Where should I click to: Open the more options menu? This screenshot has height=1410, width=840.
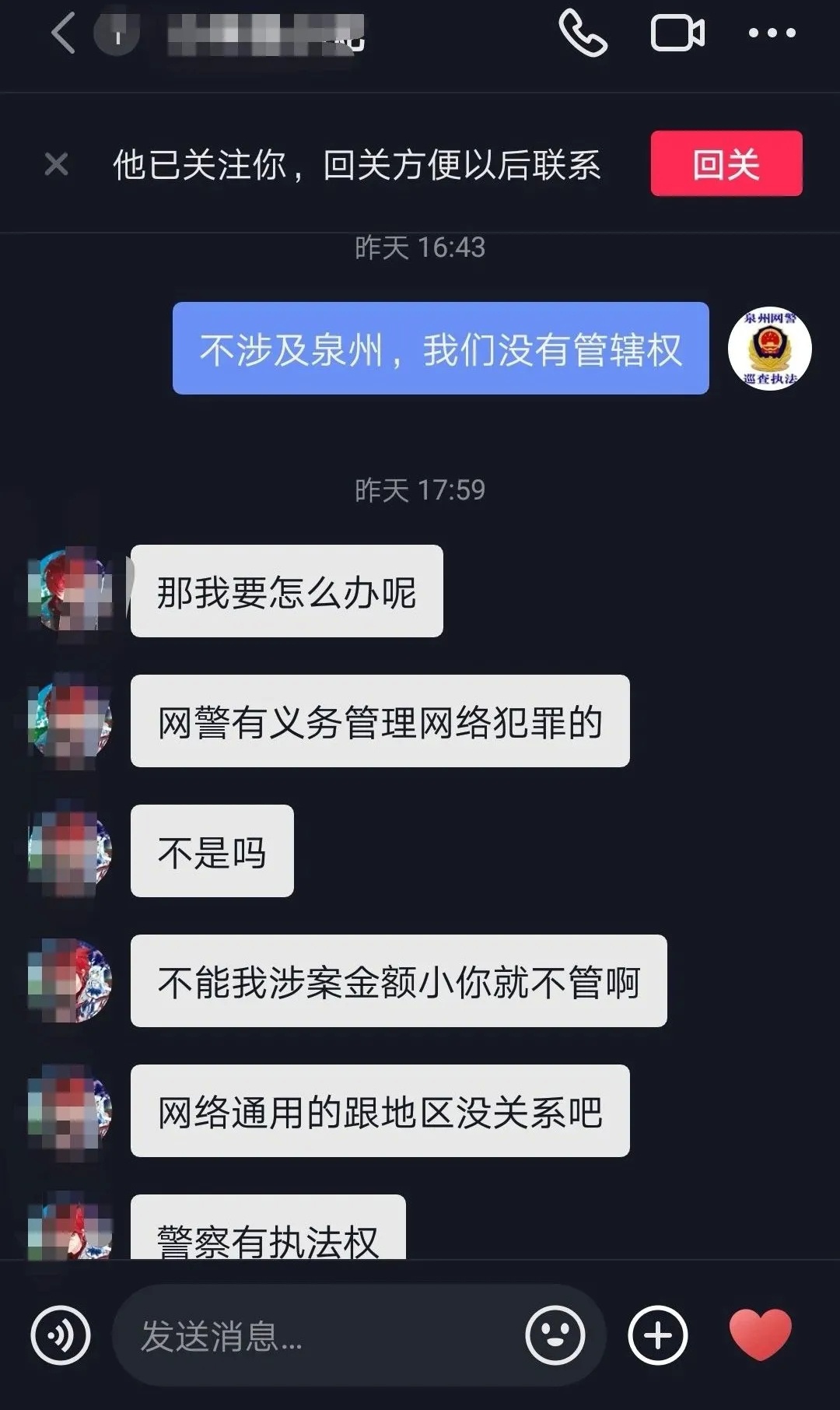pyautogui.click(x=772, y=33)
